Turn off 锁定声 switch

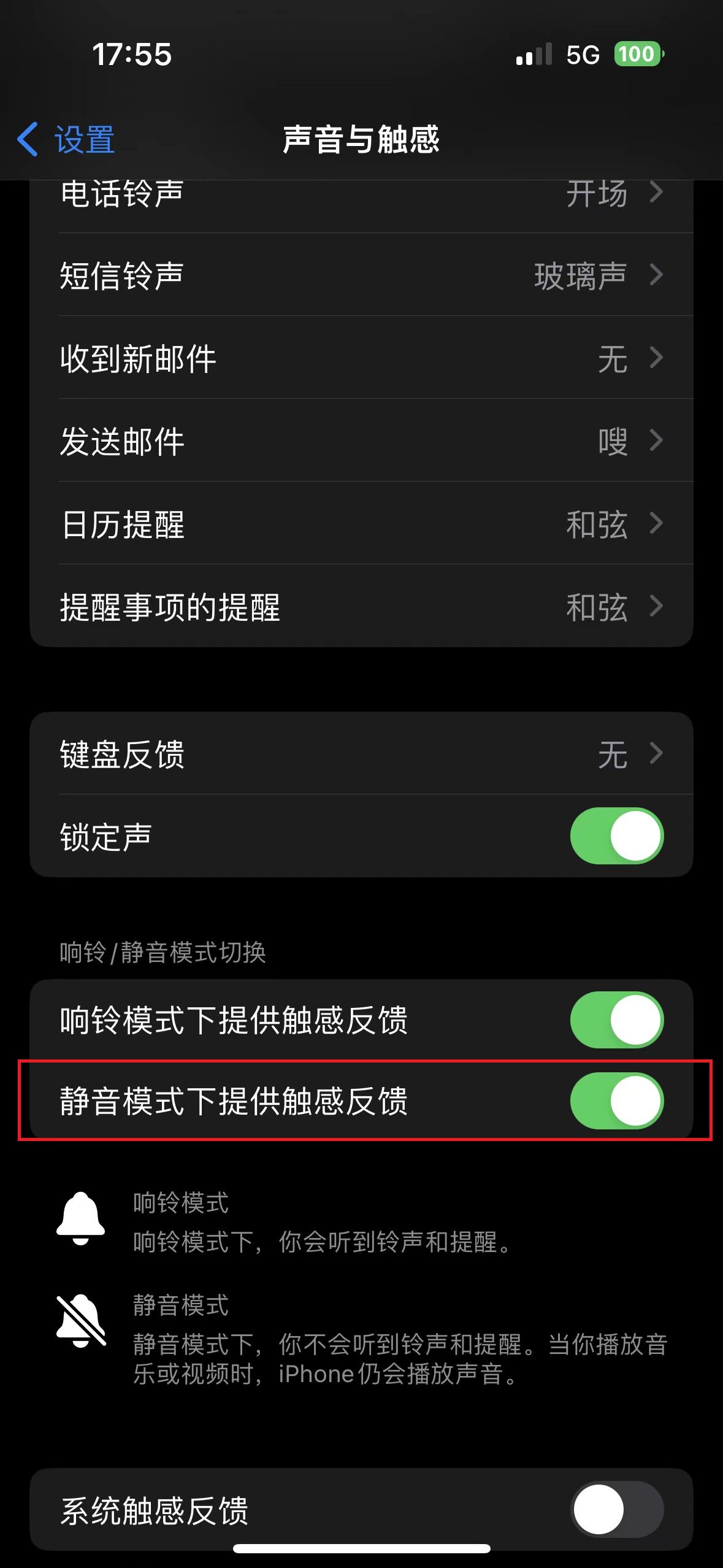[616, 836]
